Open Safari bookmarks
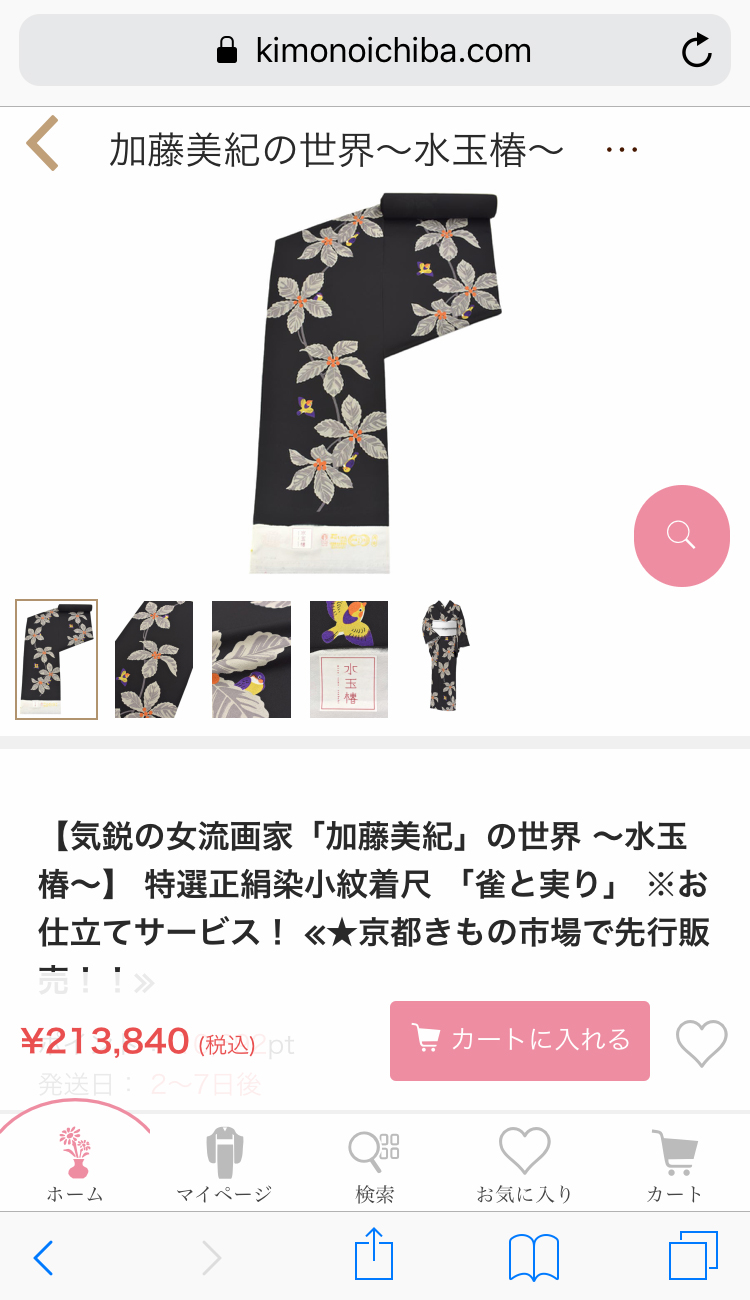The image size is (750, 1300). tap(533, 1257)
